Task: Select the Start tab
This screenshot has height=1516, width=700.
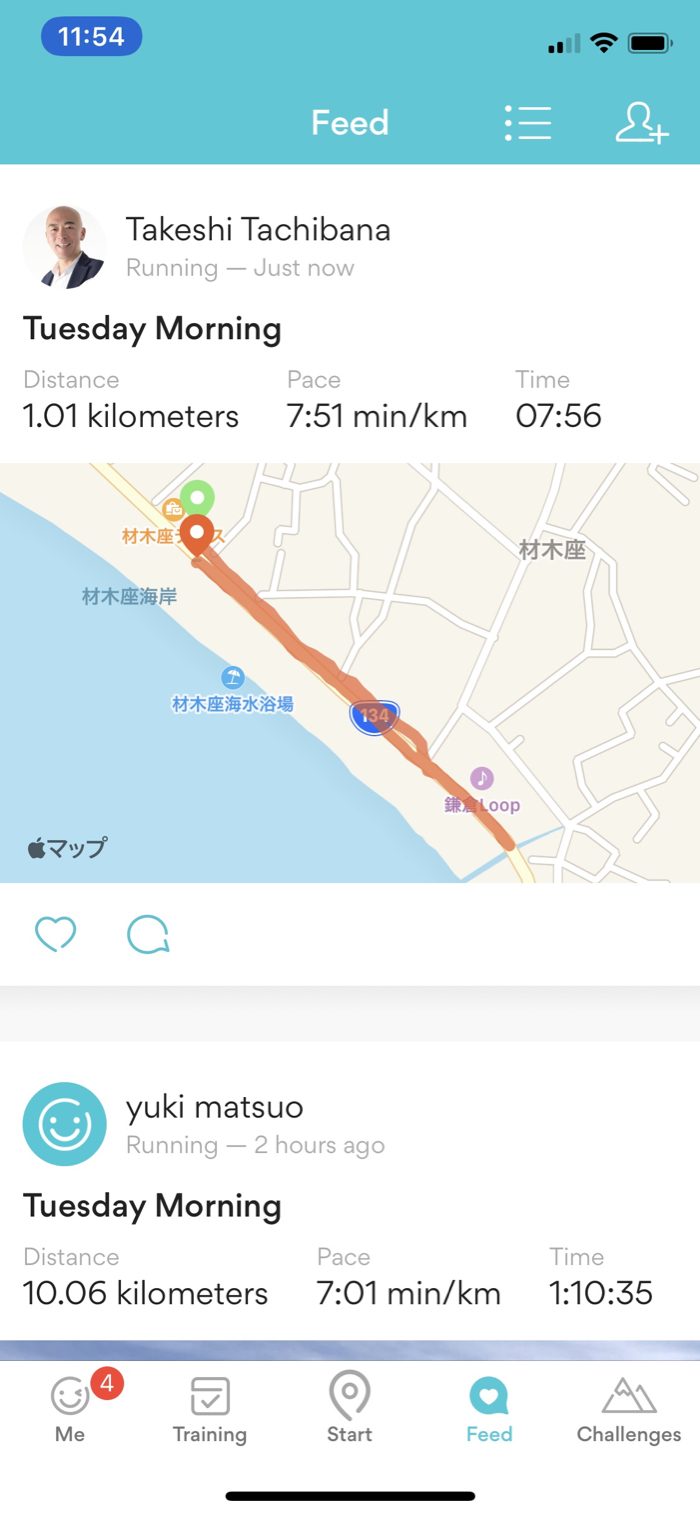Action: tap(350, 1408)
